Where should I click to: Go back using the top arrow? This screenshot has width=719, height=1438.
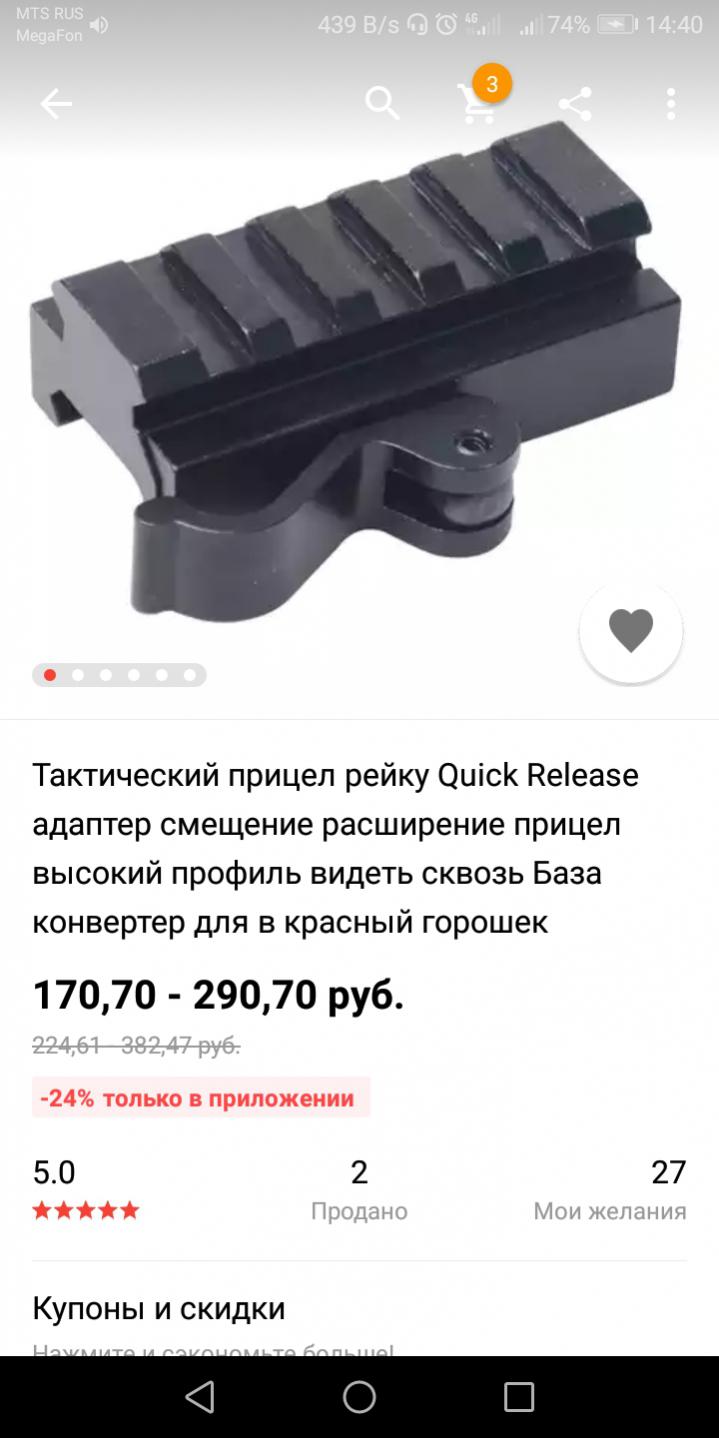pos(56,104)
